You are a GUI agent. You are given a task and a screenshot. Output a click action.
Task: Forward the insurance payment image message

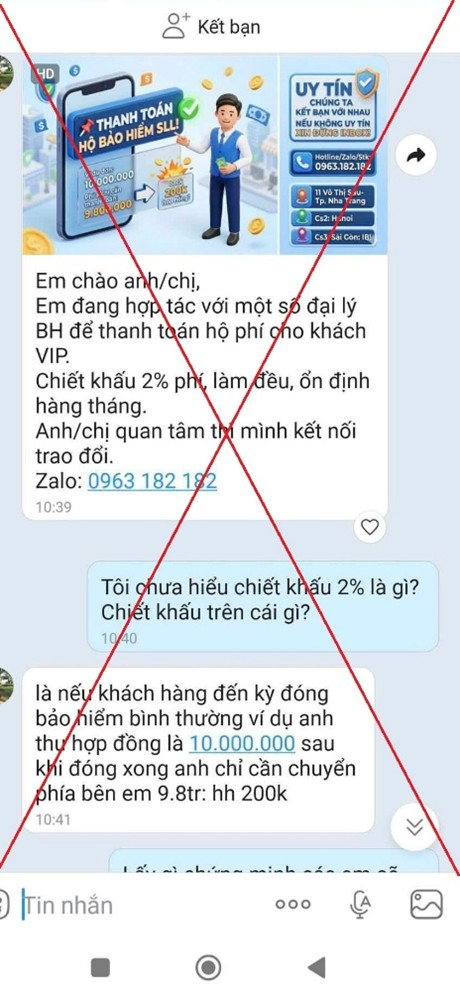[x=415, y=155]
